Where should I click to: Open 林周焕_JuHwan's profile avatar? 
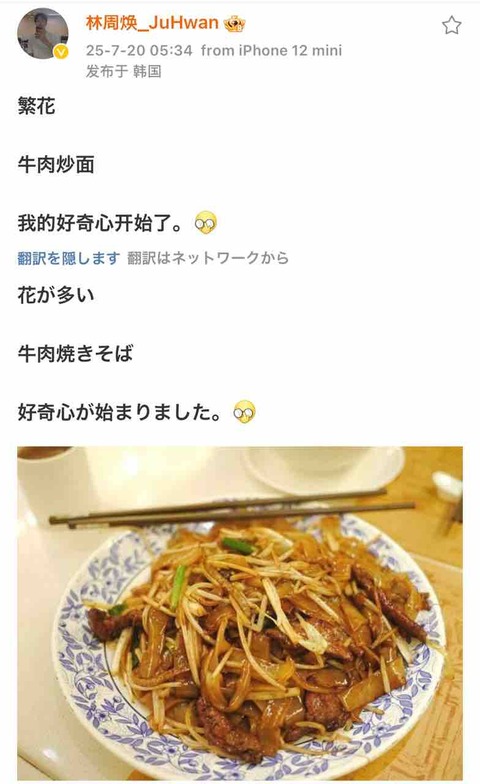coord(43,34)
